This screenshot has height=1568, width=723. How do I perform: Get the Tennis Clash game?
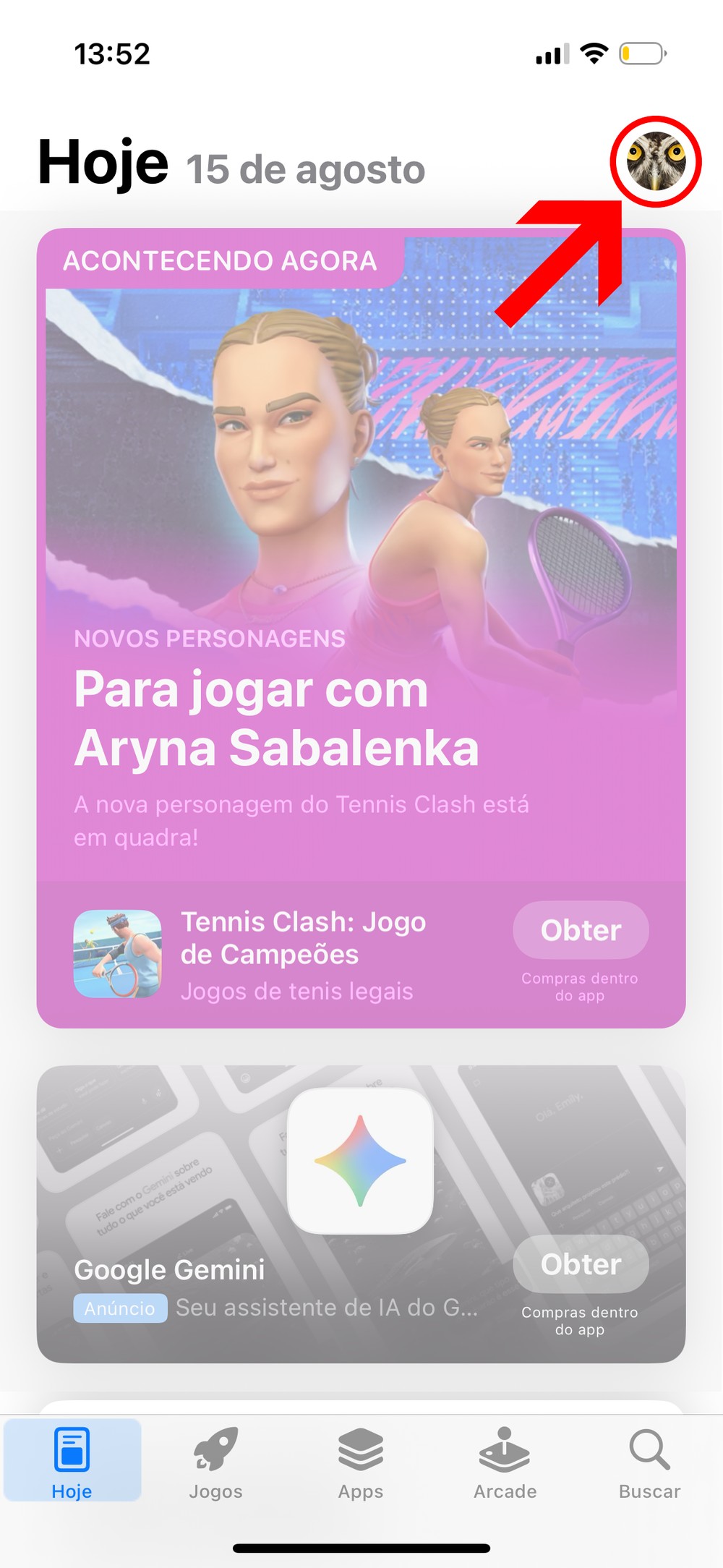pos(581,930)
